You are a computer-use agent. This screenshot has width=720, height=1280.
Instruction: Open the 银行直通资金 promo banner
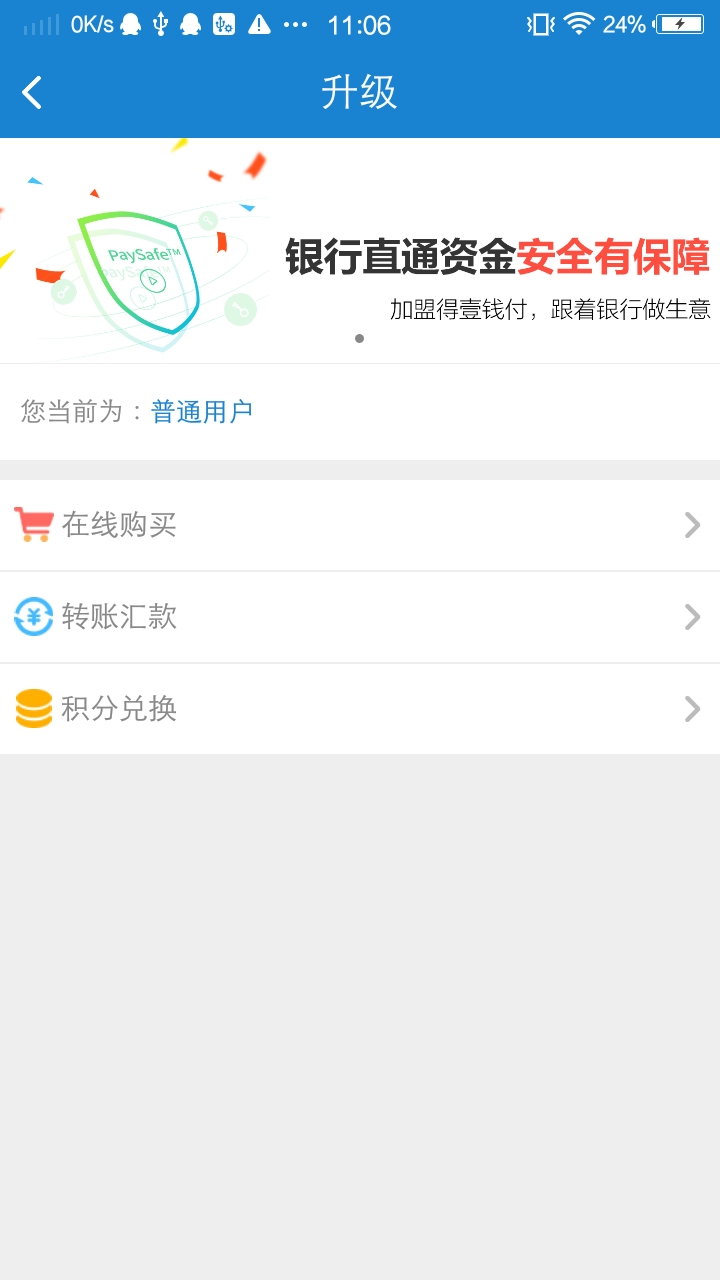[x=360, y=250]
